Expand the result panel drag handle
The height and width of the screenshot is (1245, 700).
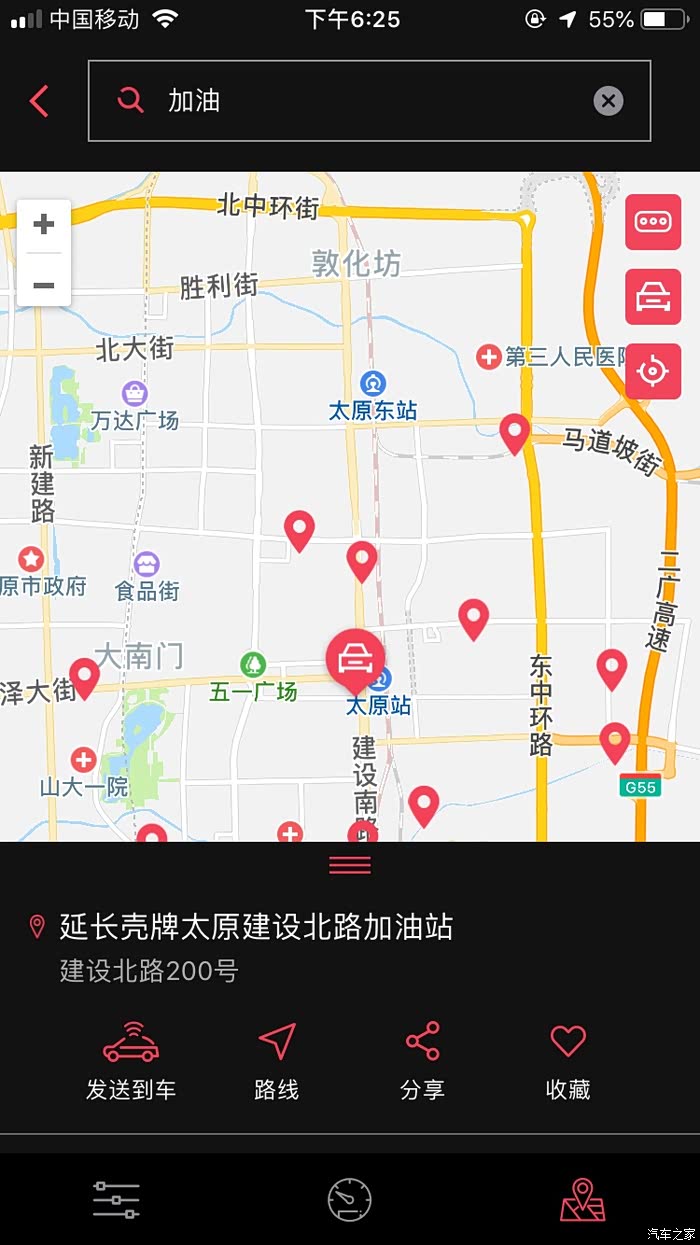coord(350,865)
